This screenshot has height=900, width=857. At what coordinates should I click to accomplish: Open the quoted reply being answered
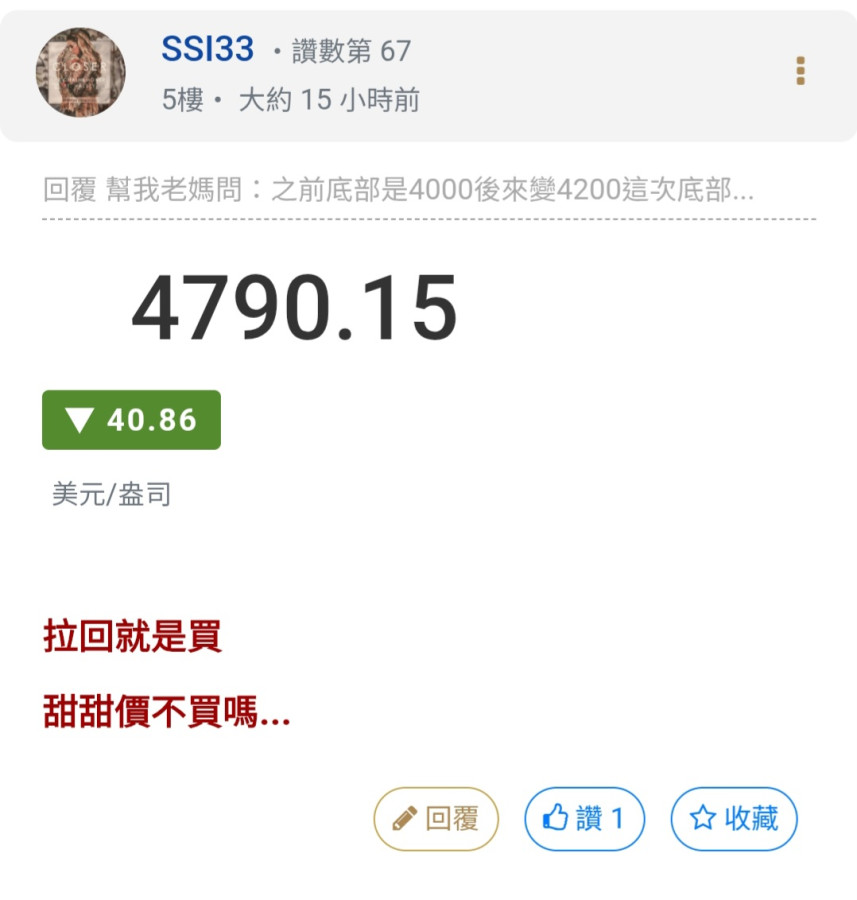point(398,190)
